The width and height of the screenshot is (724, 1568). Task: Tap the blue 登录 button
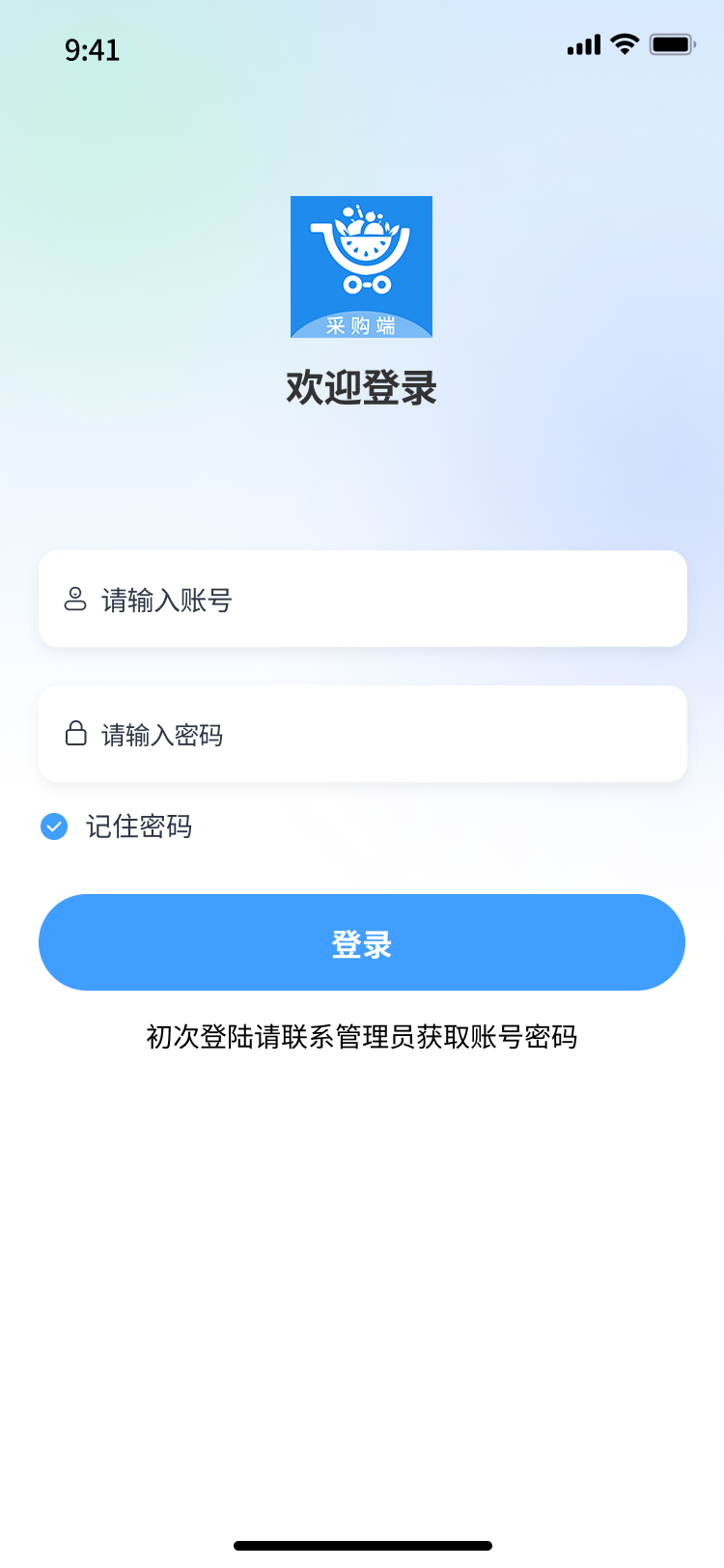coord(362,942)
